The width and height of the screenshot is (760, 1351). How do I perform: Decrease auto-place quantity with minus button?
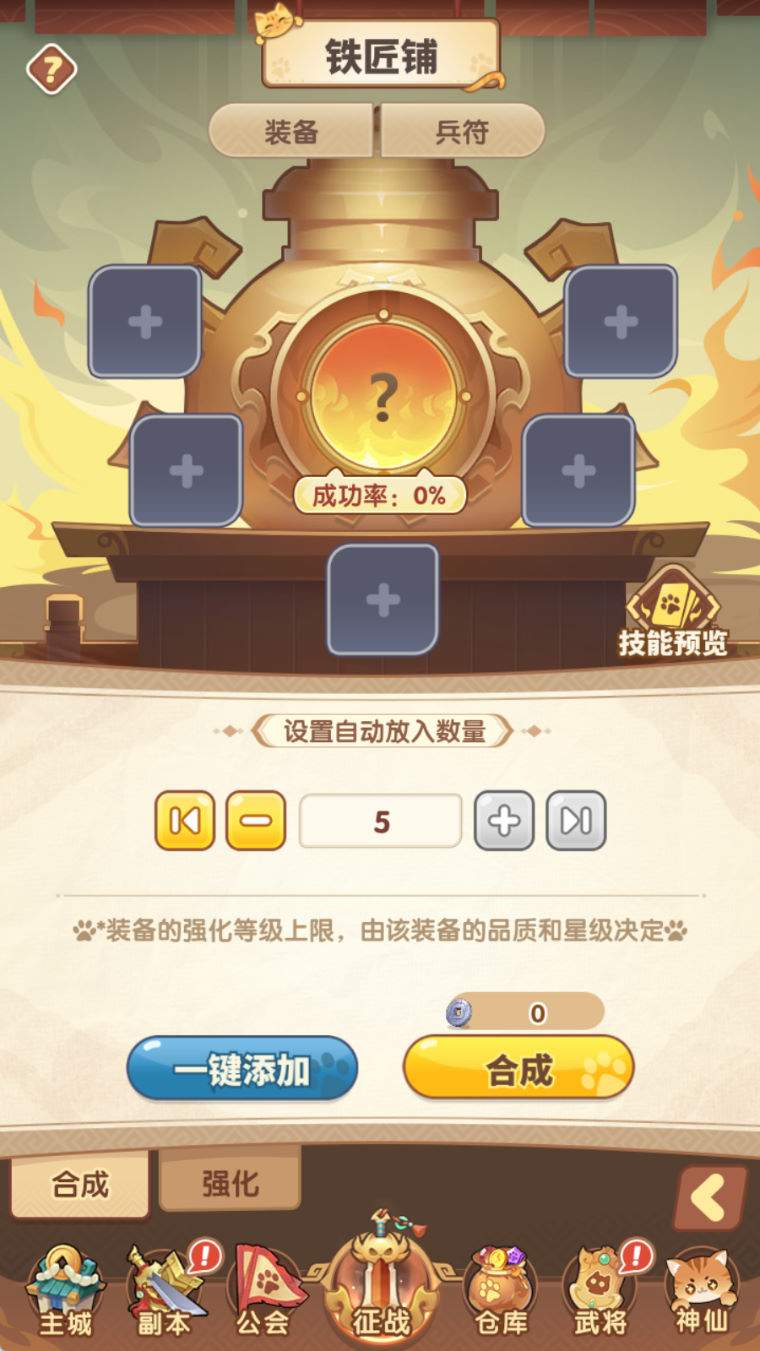tap(256, 821)
